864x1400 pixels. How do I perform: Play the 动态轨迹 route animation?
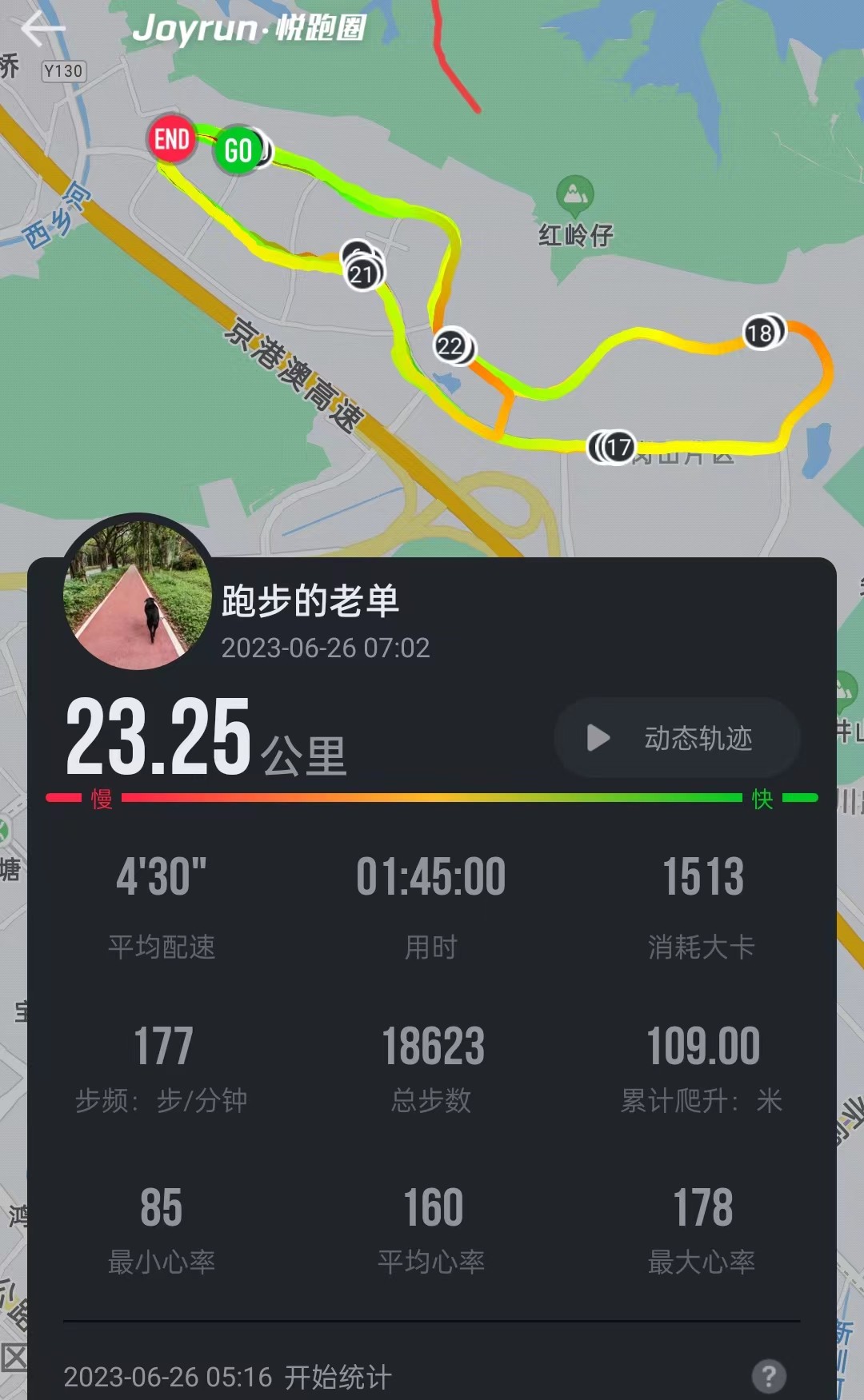677,738
